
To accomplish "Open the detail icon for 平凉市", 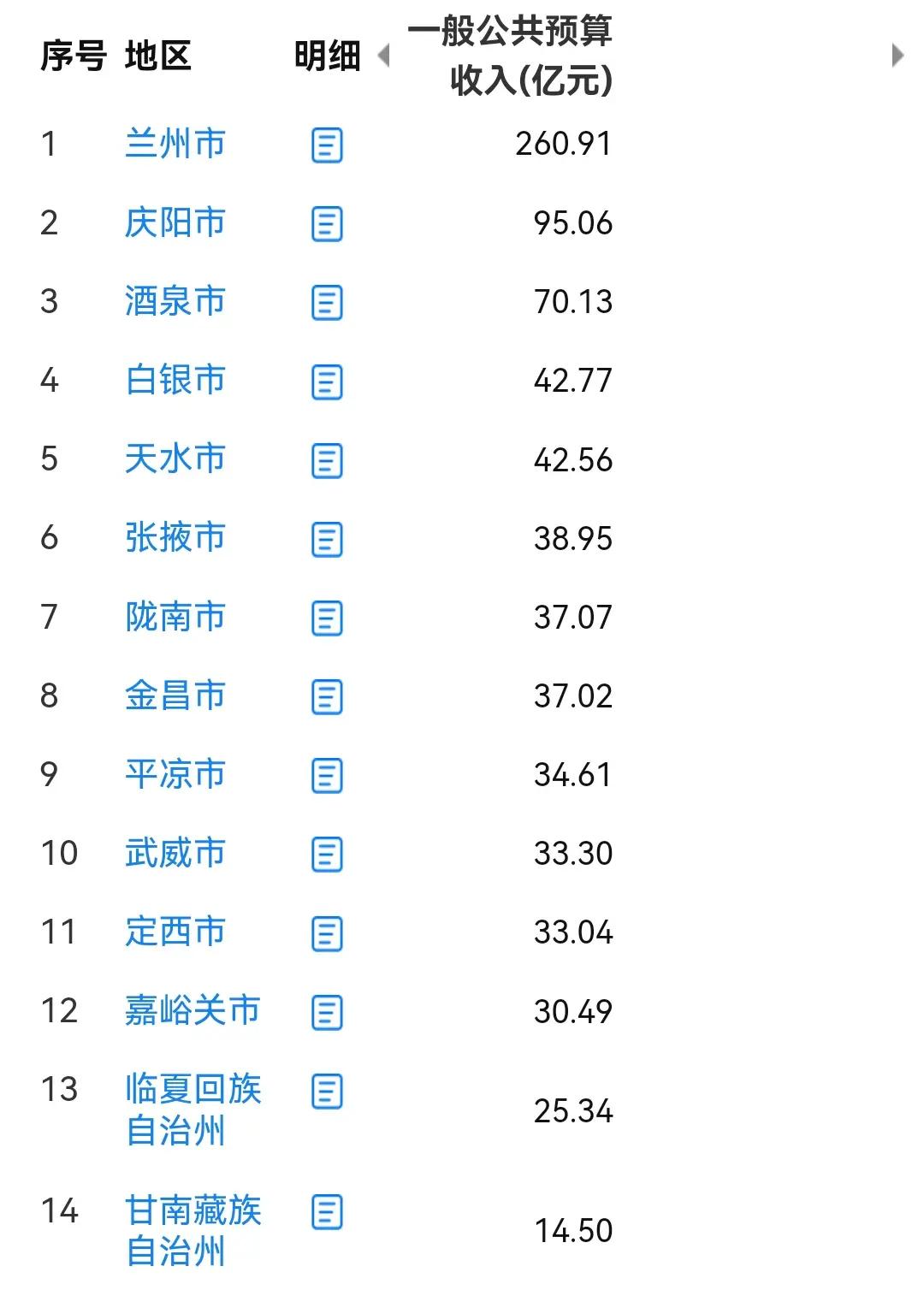I will pos(327,775).
